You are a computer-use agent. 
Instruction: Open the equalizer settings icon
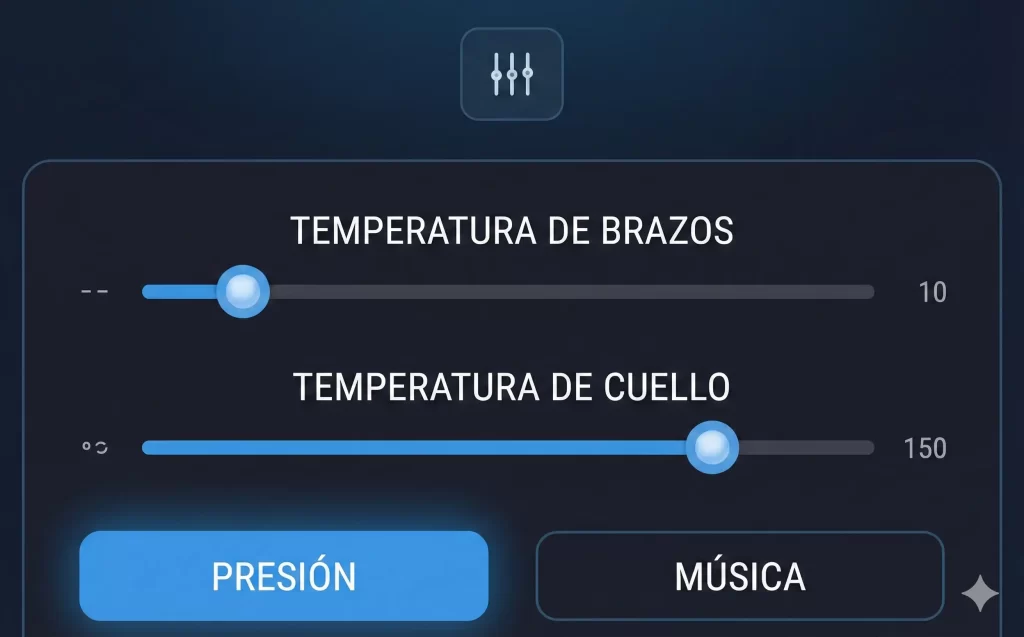pos(511,74)
